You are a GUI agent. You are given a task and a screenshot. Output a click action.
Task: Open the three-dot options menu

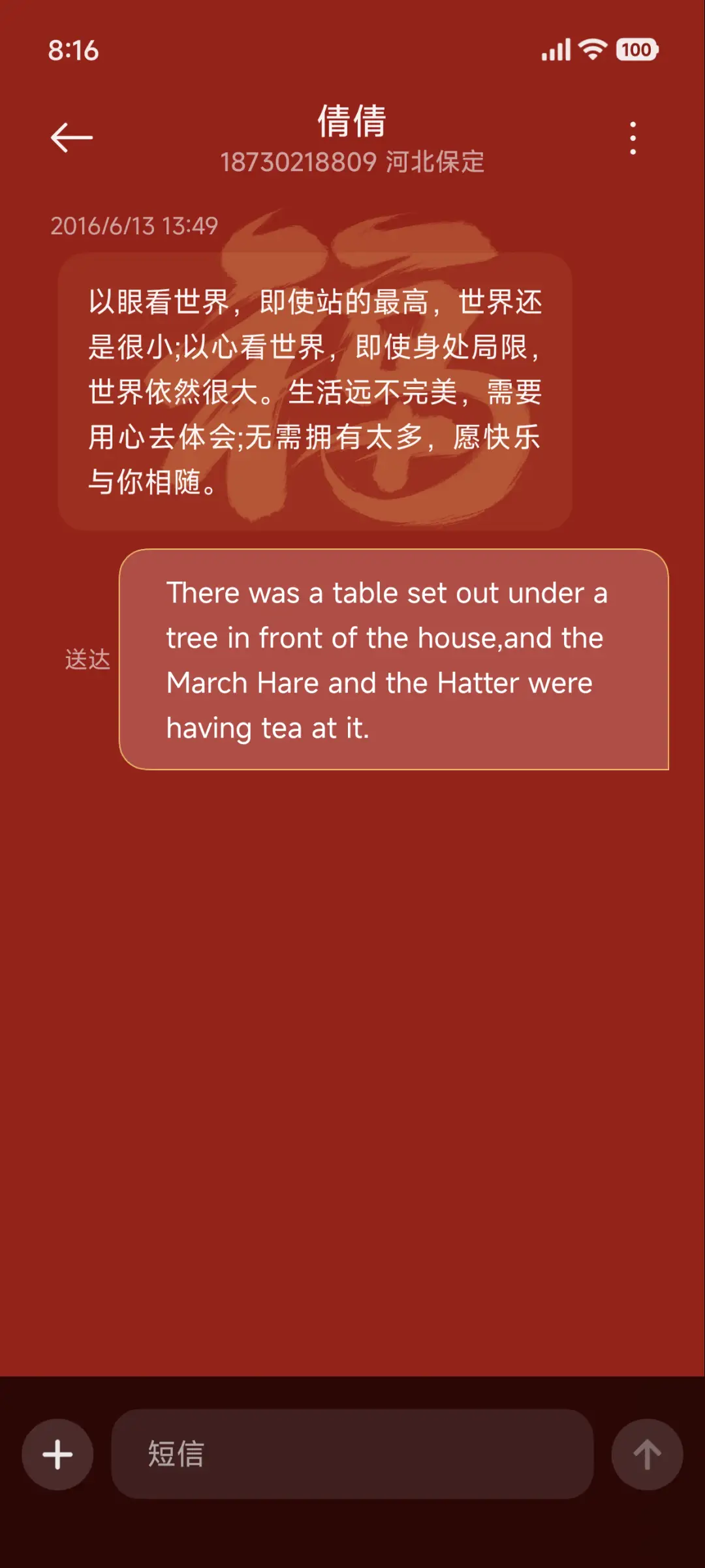coord(632,137)
